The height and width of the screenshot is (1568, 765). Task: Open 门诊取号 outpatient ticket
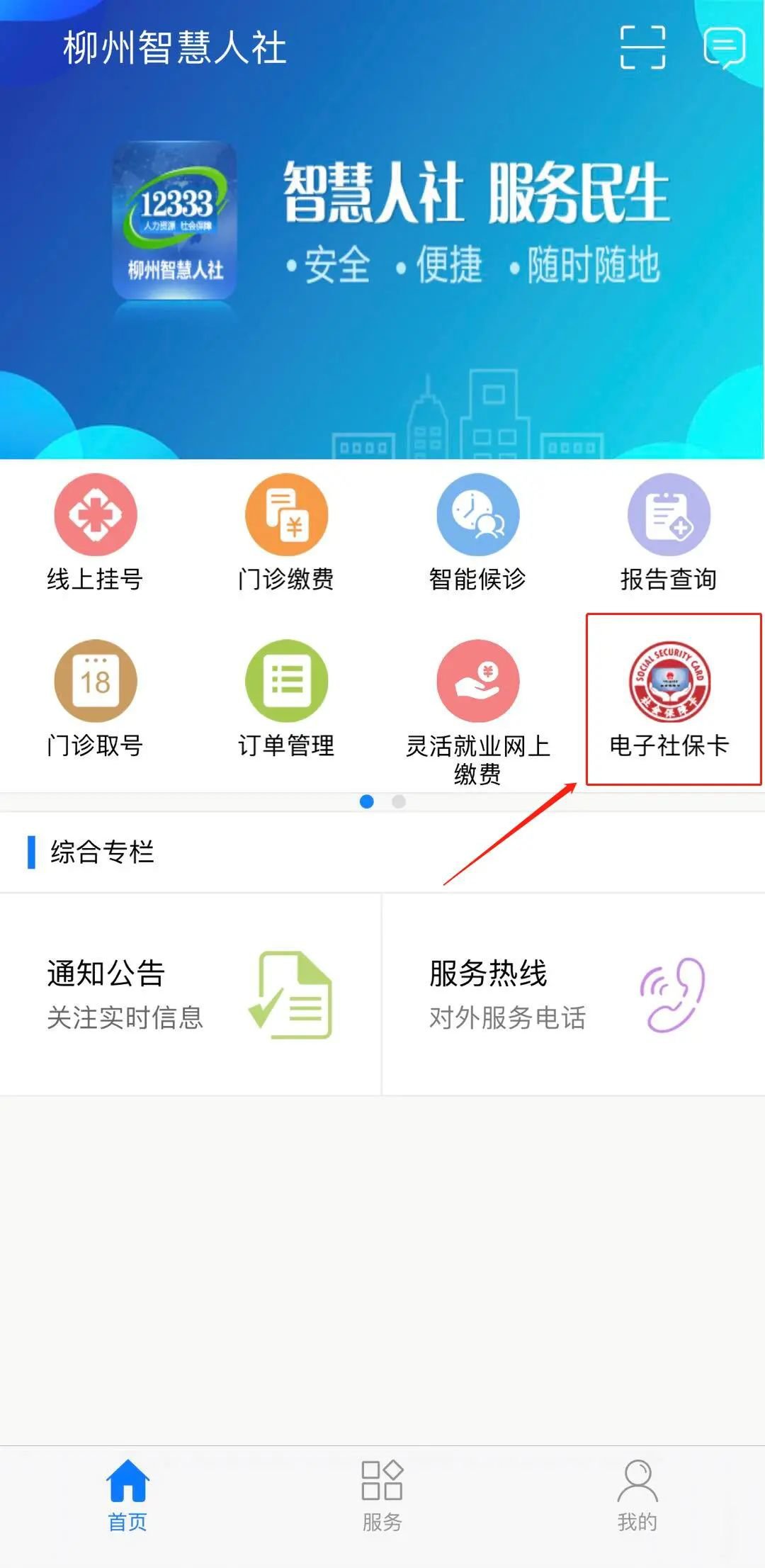(x=96, y=699)
